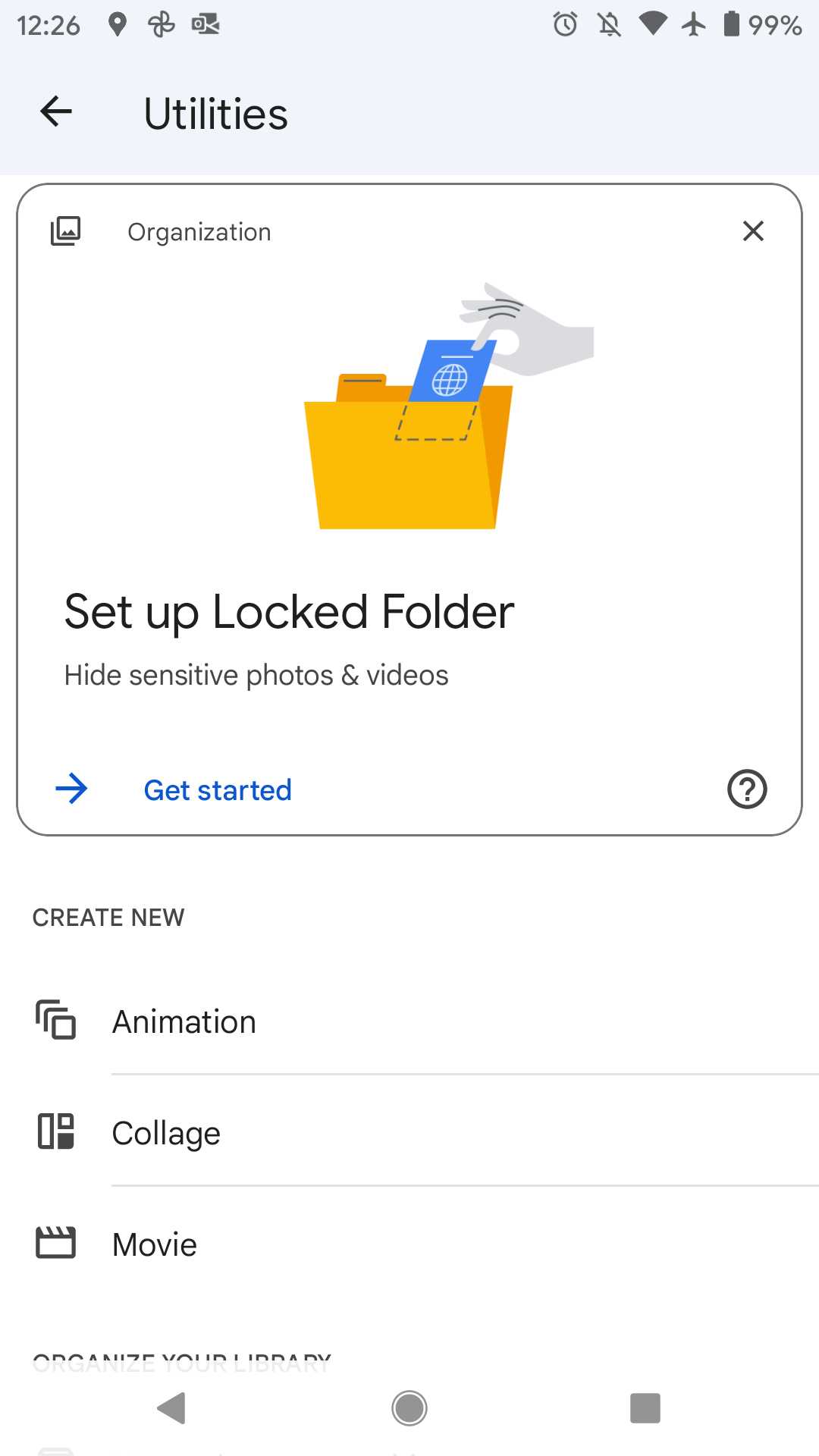Select the Animation creation icon
This screenshot has width=819, height=1456.
pyautogui.click(x=55, y=1020)
